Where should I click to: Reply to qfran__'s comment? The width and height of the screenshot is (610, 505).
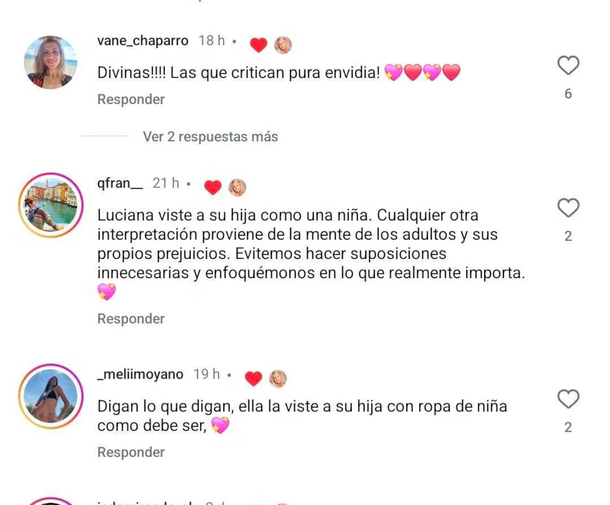pyautogui.click(x=130, y=318)
